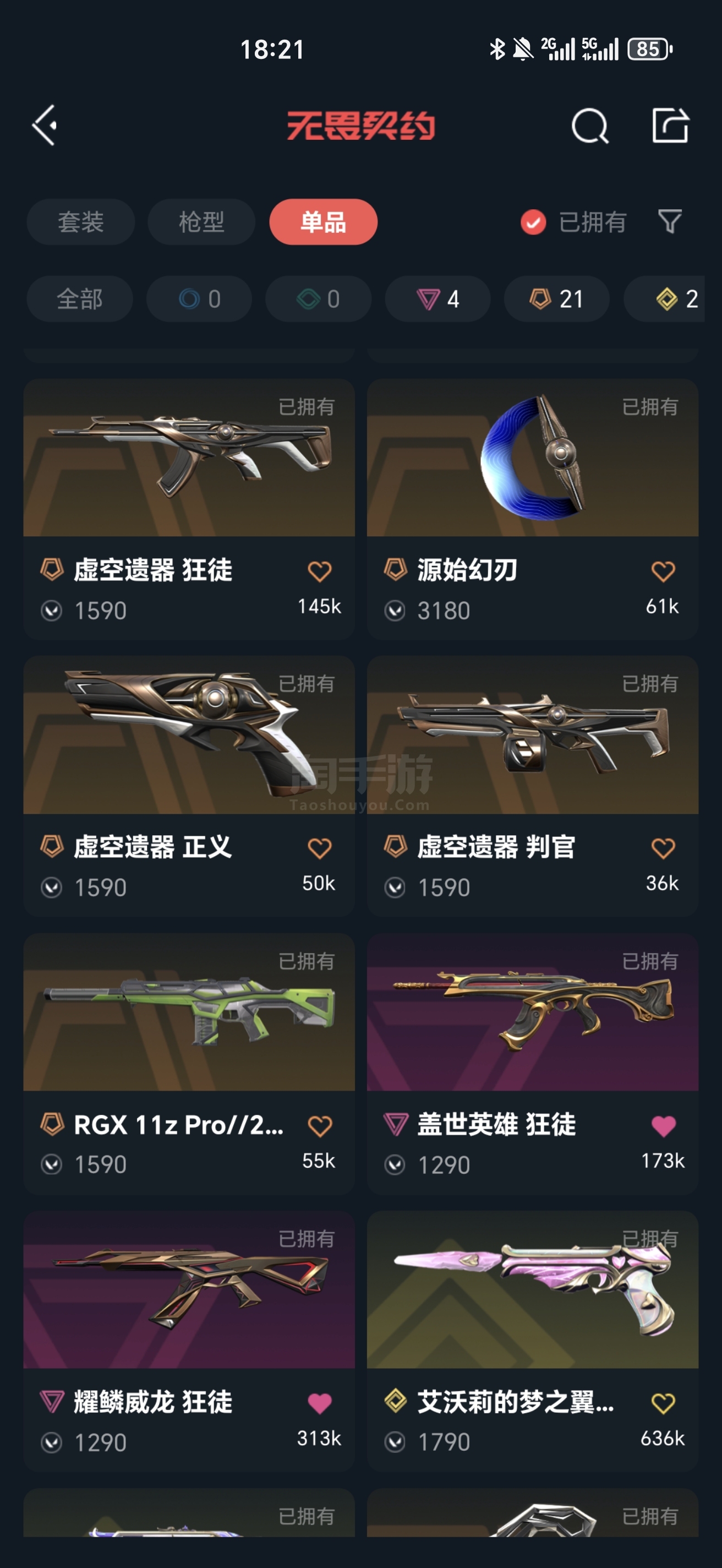Open the 虚空遗器 狂徒 skin card
Viewport: 722px width, 1568px height.
point(189,509)
